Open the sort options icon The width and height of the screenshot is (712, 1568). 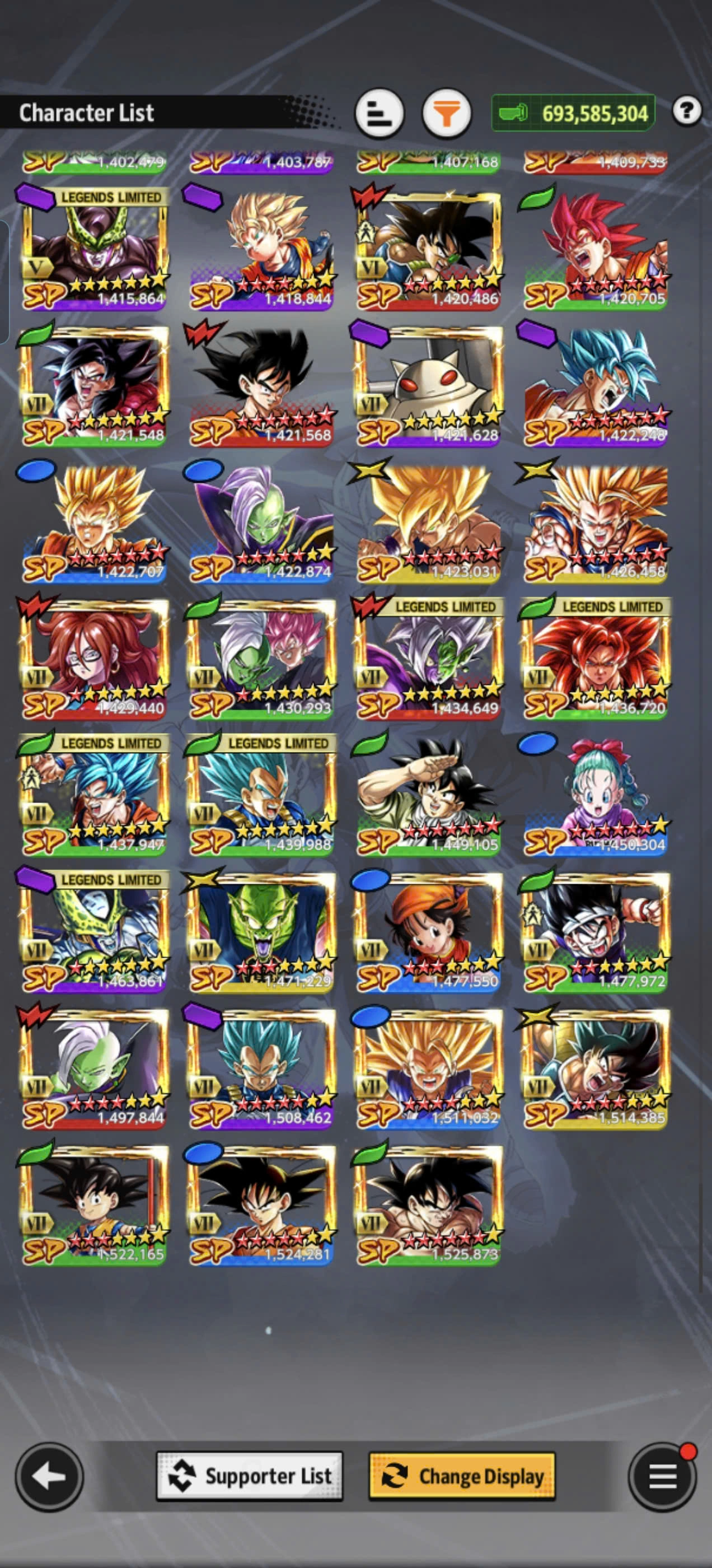click(x=379, y=113)
